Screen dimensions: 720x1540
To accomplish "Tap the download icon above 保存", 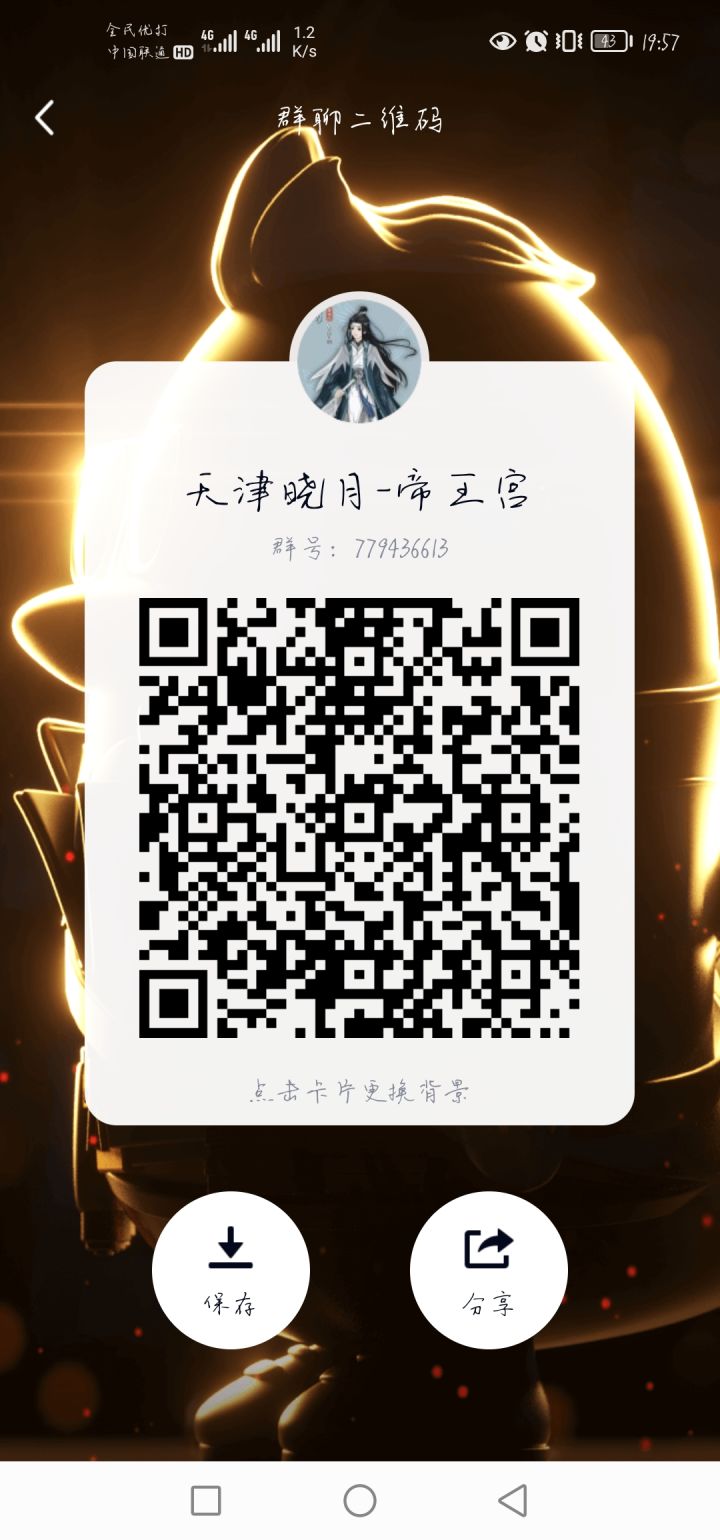I will [231, 1245].
